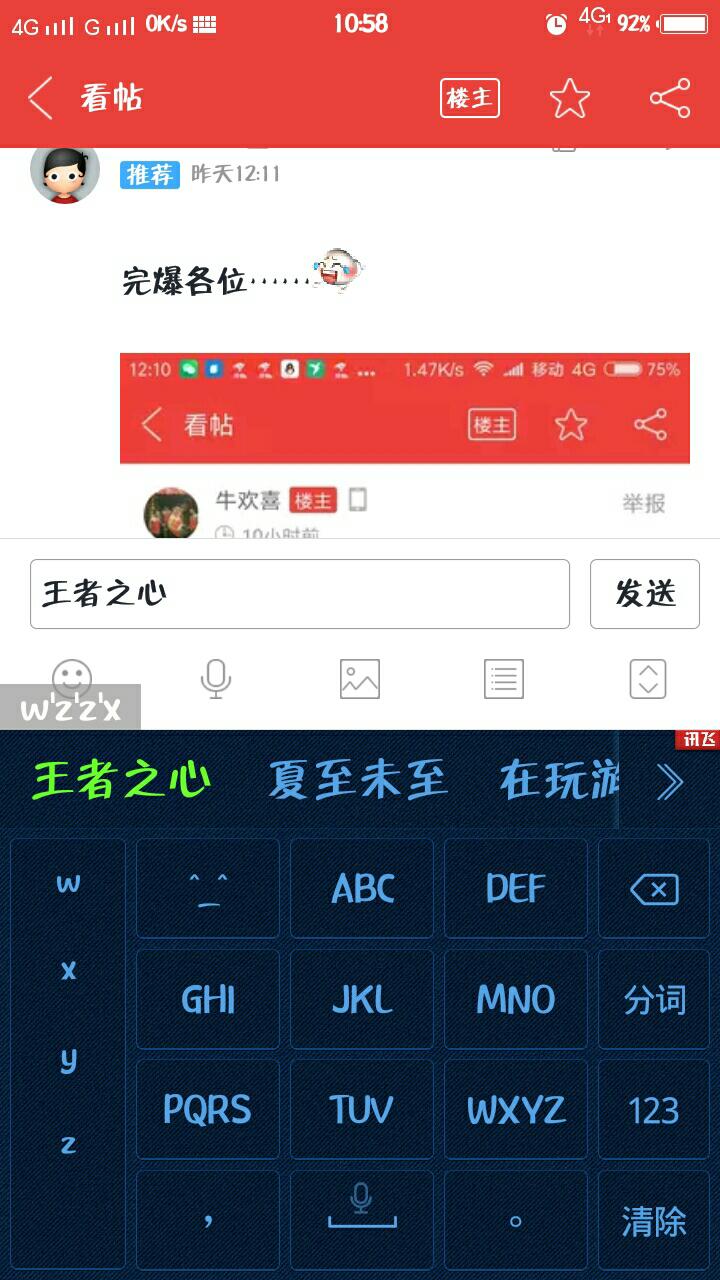Go back from the 看帖 page

coord(41,98)
